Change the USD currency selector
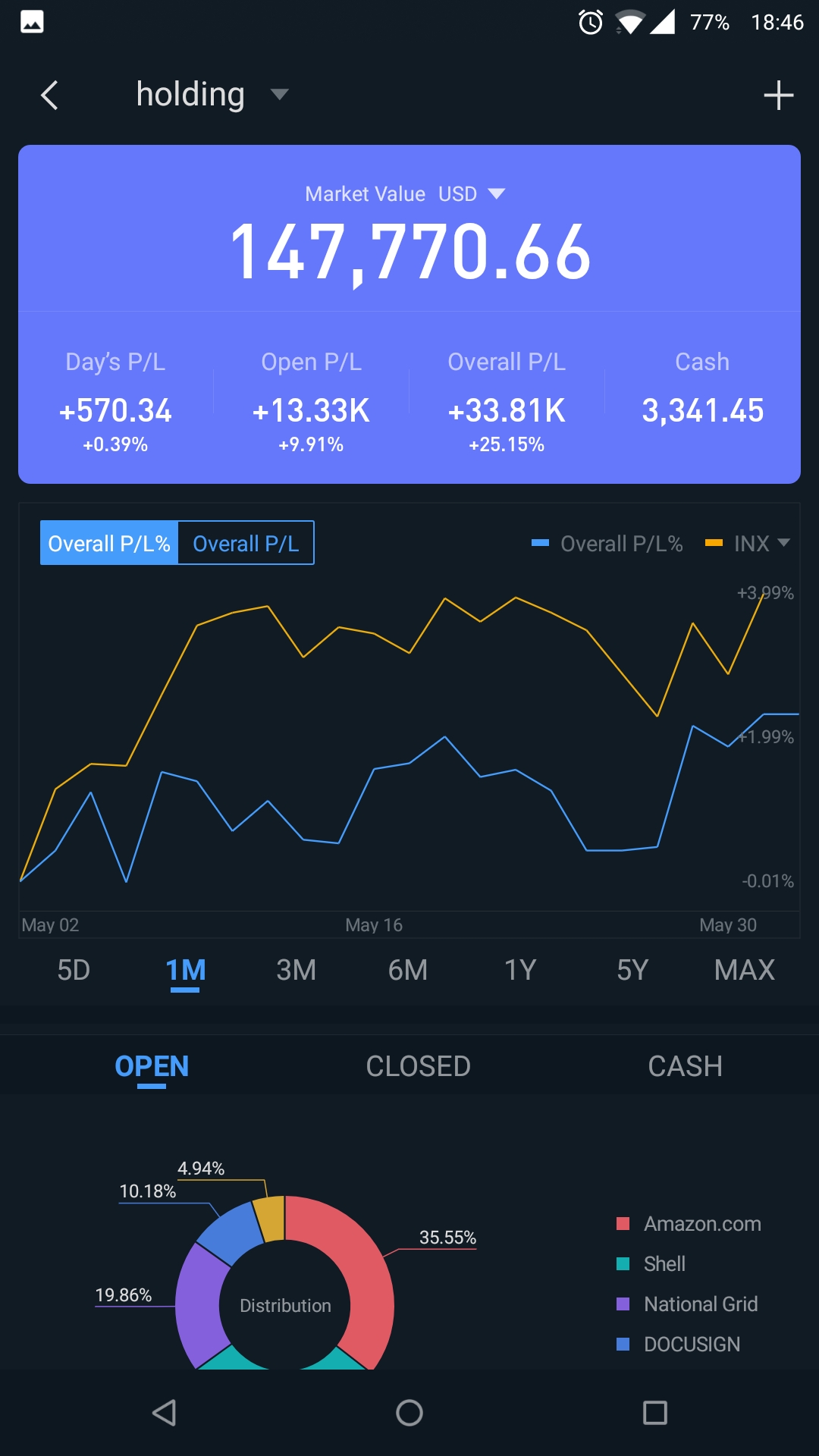 (471, 194)
